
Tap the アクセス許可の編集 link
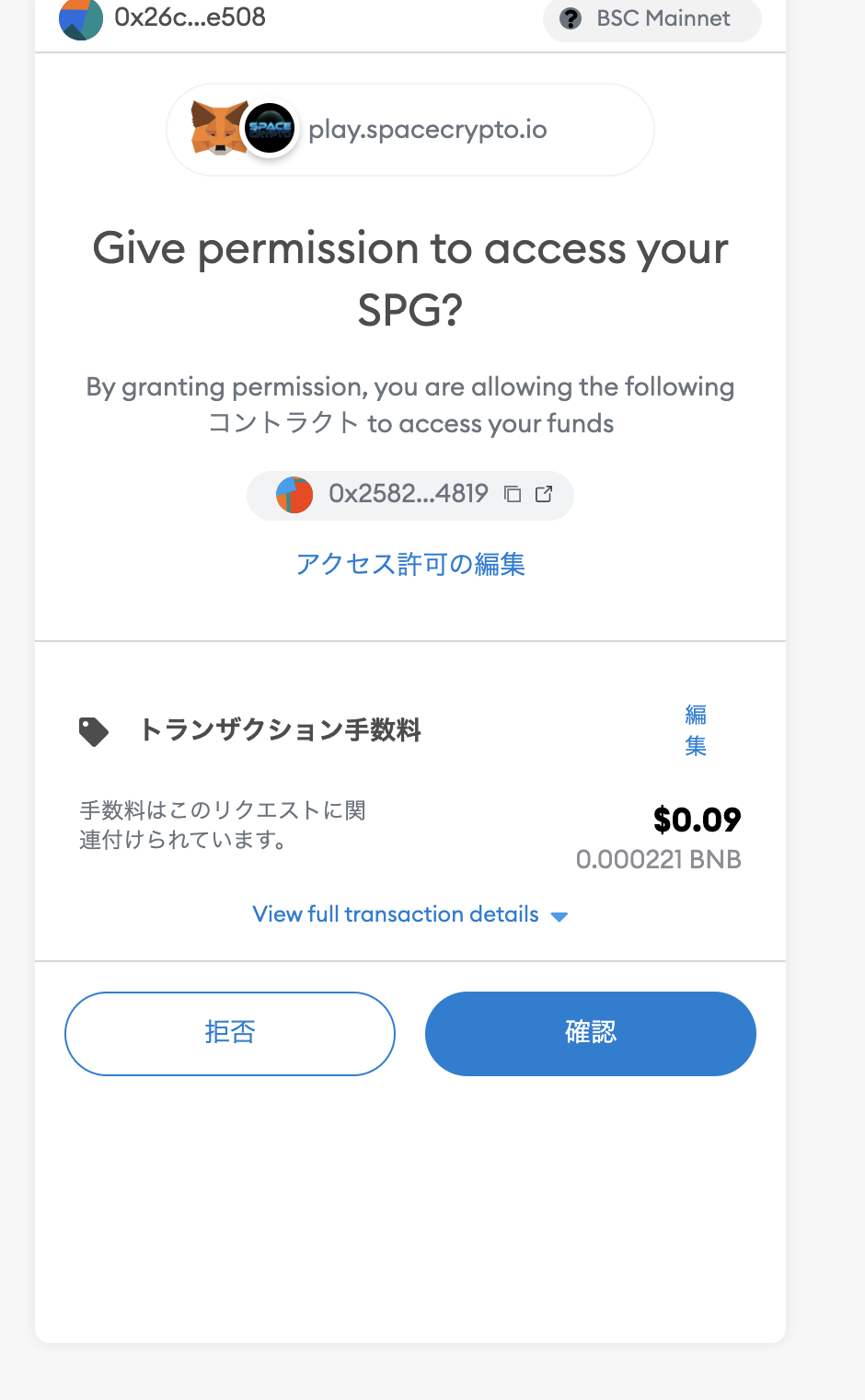pyautogui.click(x=410, y=564)
